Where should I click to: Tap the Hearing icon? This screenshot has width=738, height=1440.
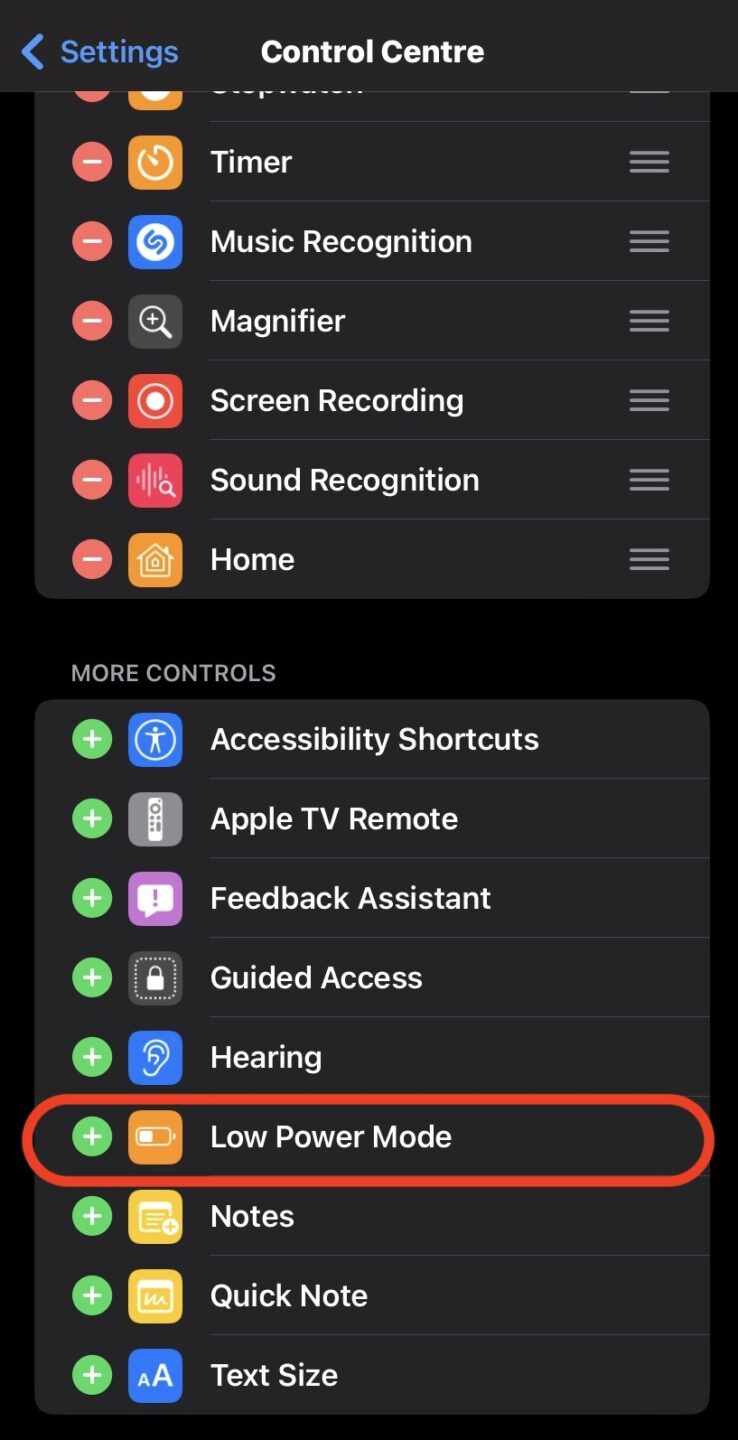tap(155, 1057)
